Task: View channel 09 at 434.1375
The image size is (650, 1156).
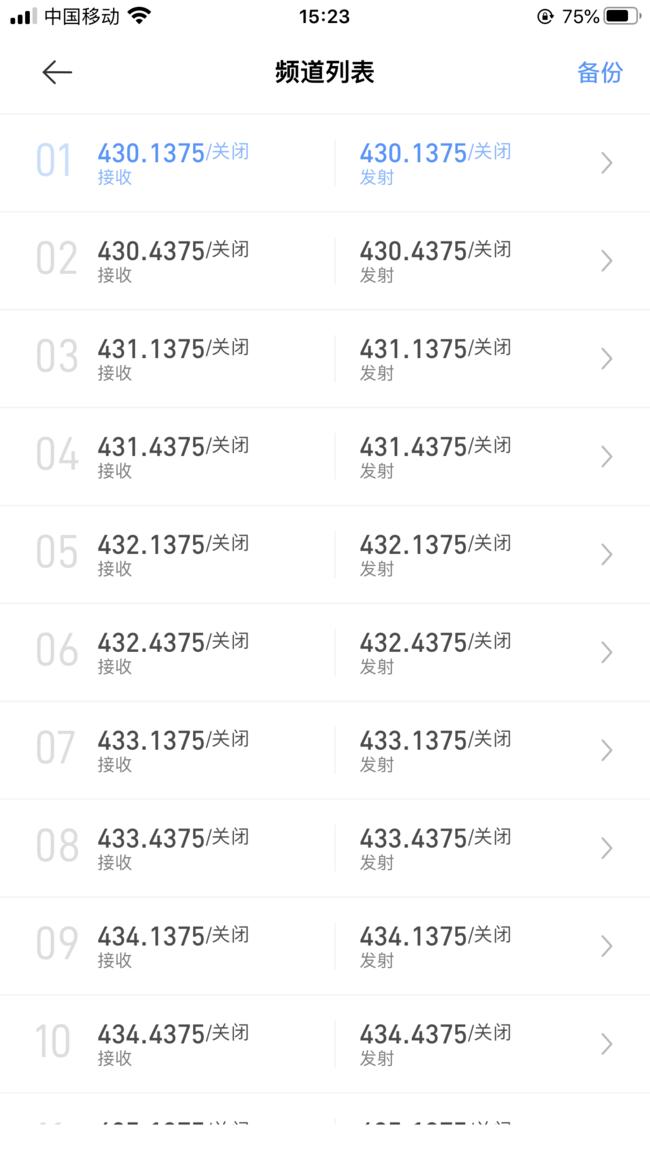Action: click(325, 947)
